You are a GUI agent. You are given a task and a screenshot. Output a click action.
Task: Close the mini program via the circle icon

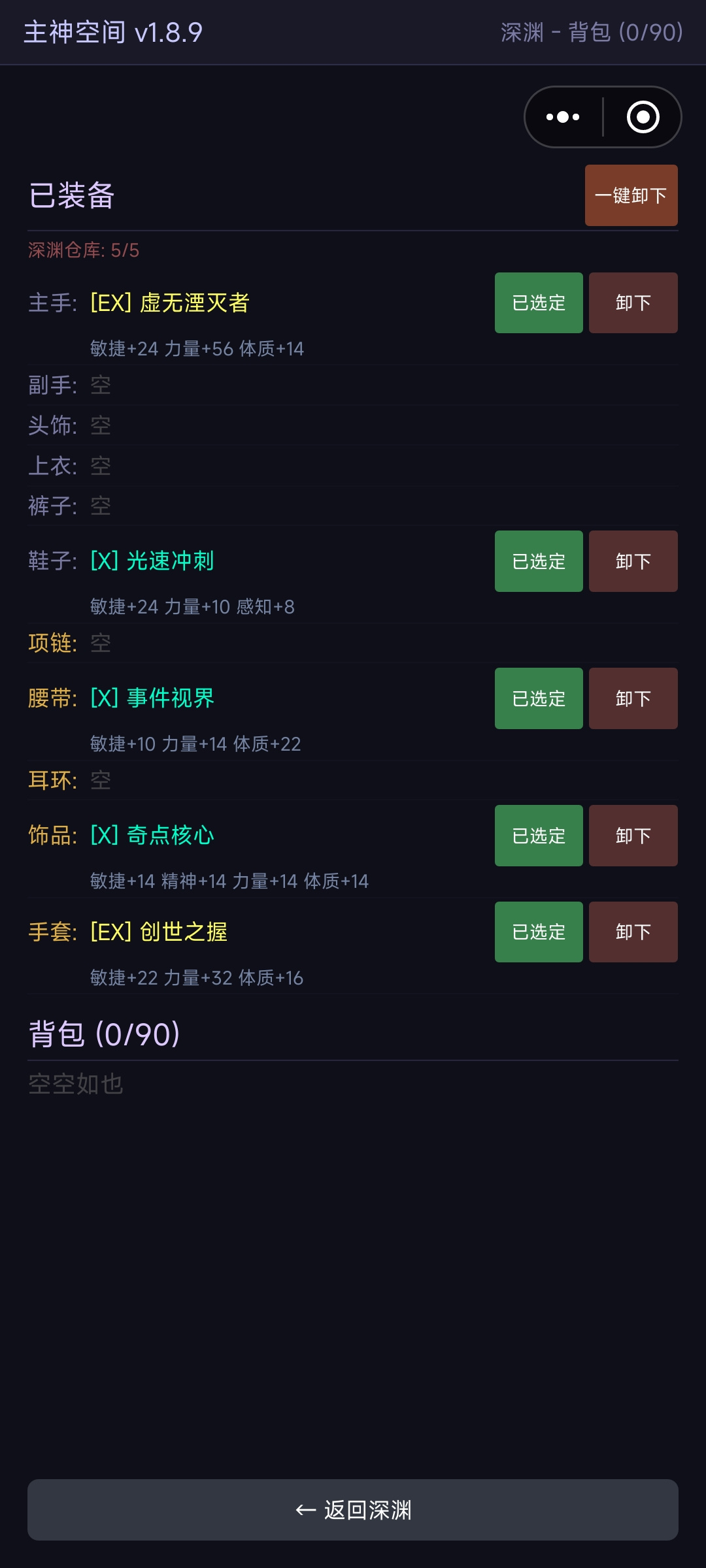coord(643,117)
